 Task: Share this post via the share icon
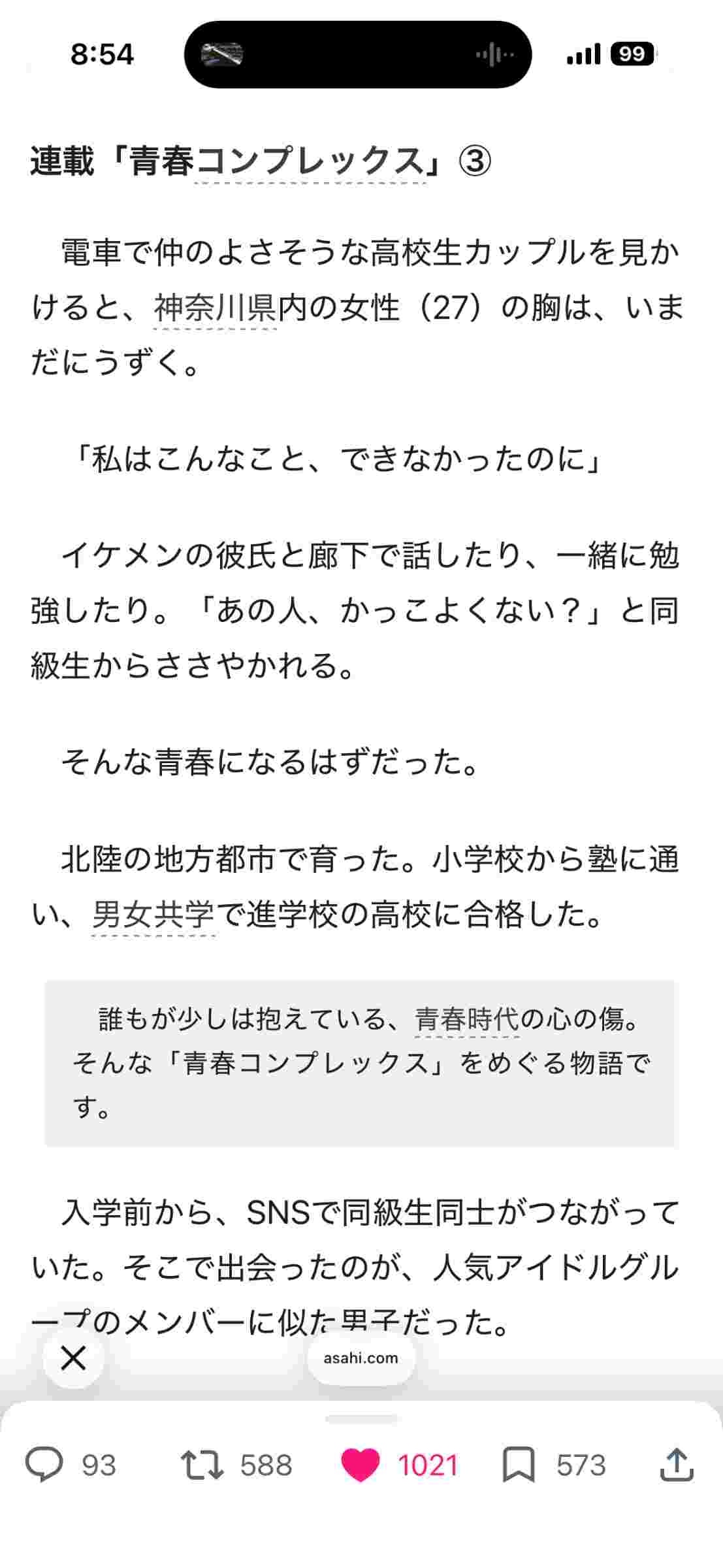coord(676,1465)
